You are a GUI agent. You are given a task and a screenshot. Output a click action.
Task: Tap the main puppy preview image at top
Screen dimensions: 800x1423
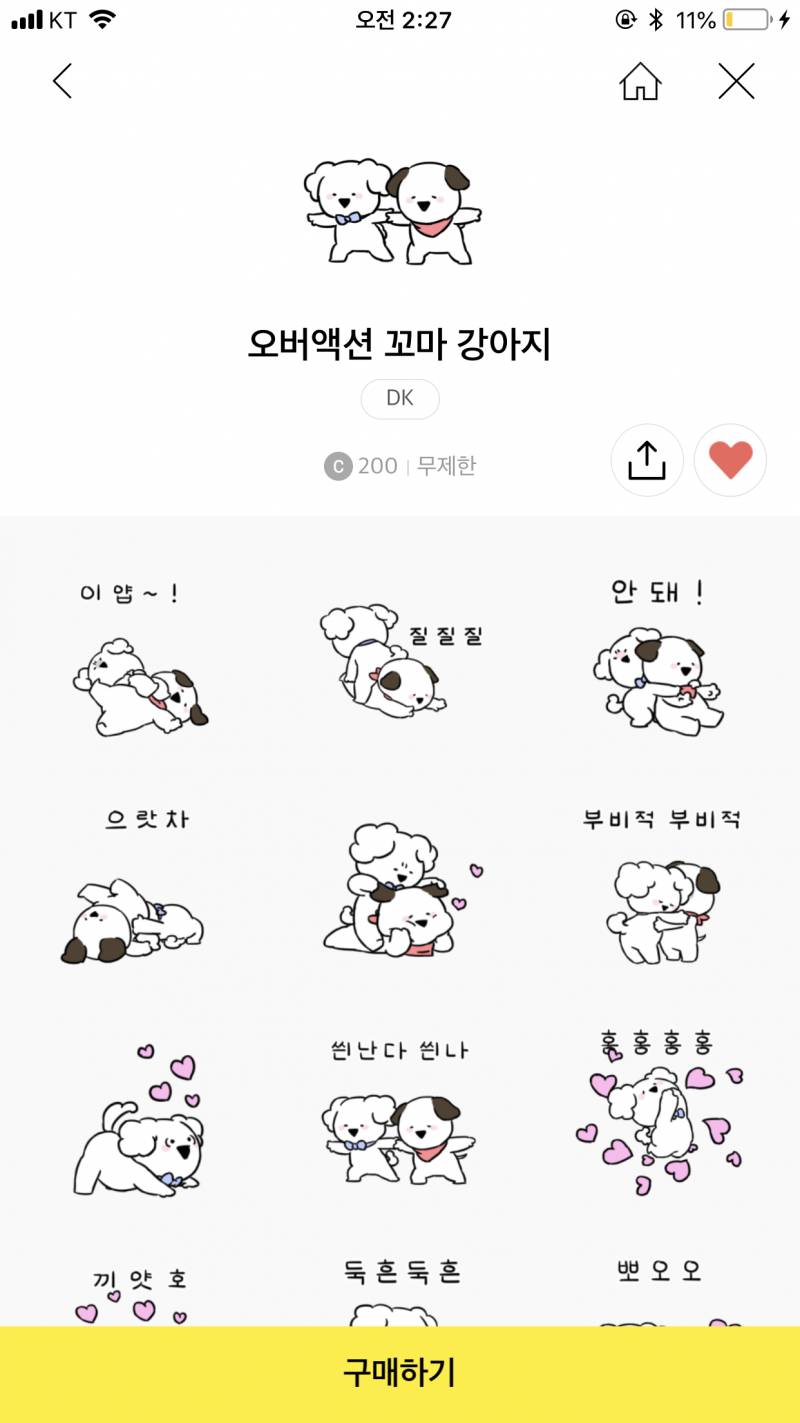point(400,210)
